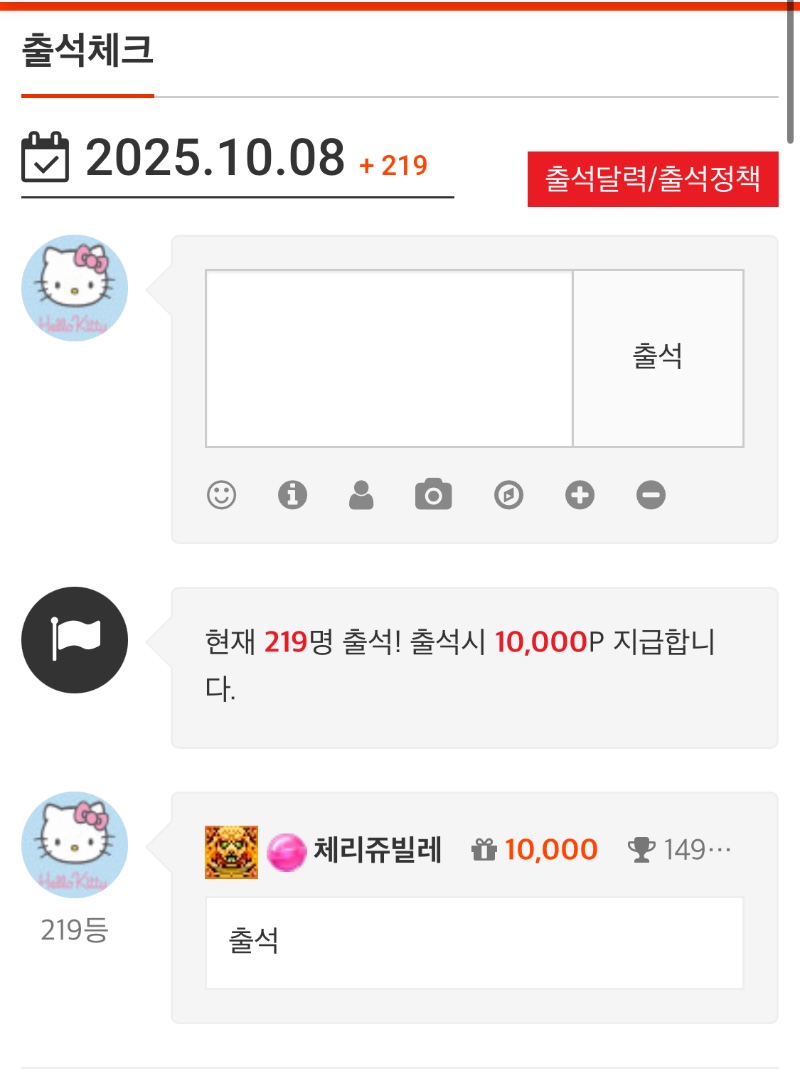Focus the attendance comment text box
The height and width of the screenshot is (1081, 800).
(389, 357)
